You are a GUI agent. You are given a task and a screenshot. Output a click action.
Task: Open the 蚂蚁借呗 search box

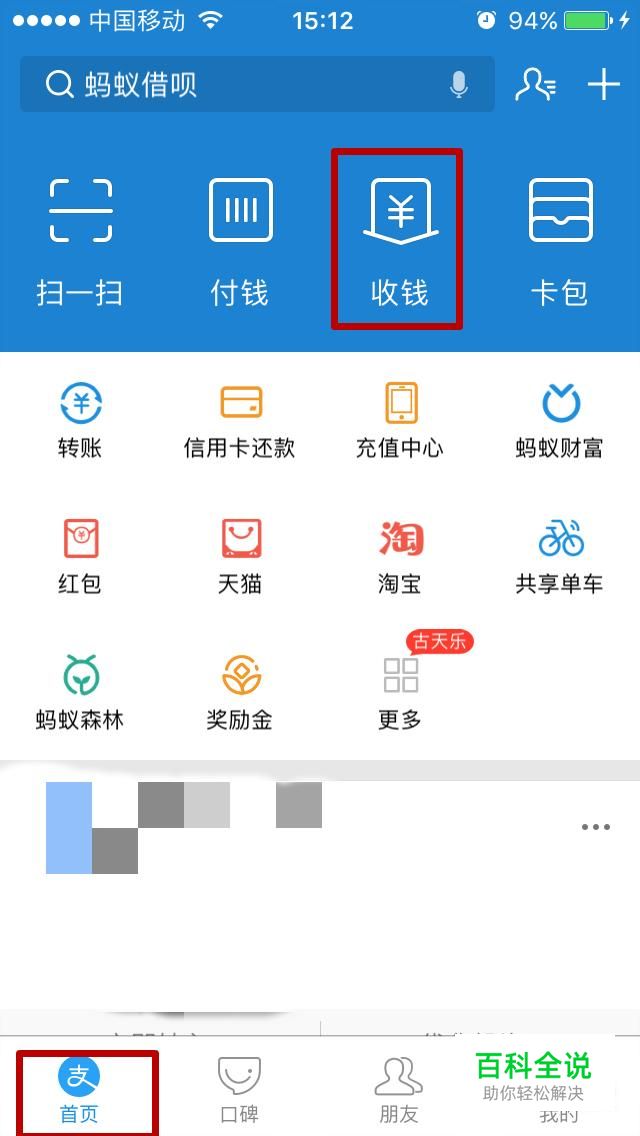[x=240, y=85]
